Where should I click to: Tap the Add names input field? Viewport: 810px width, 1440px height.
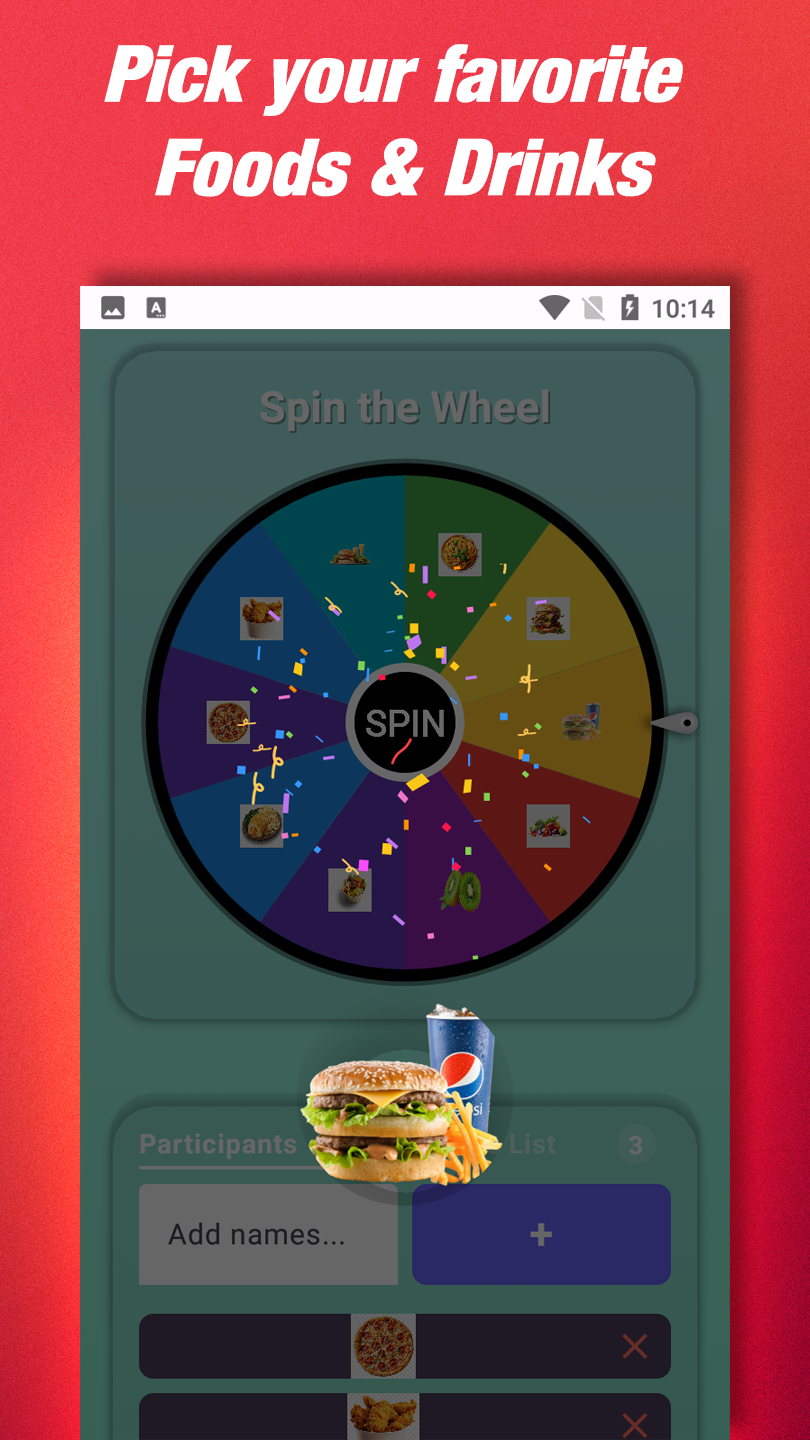[x=267, y=1233]
